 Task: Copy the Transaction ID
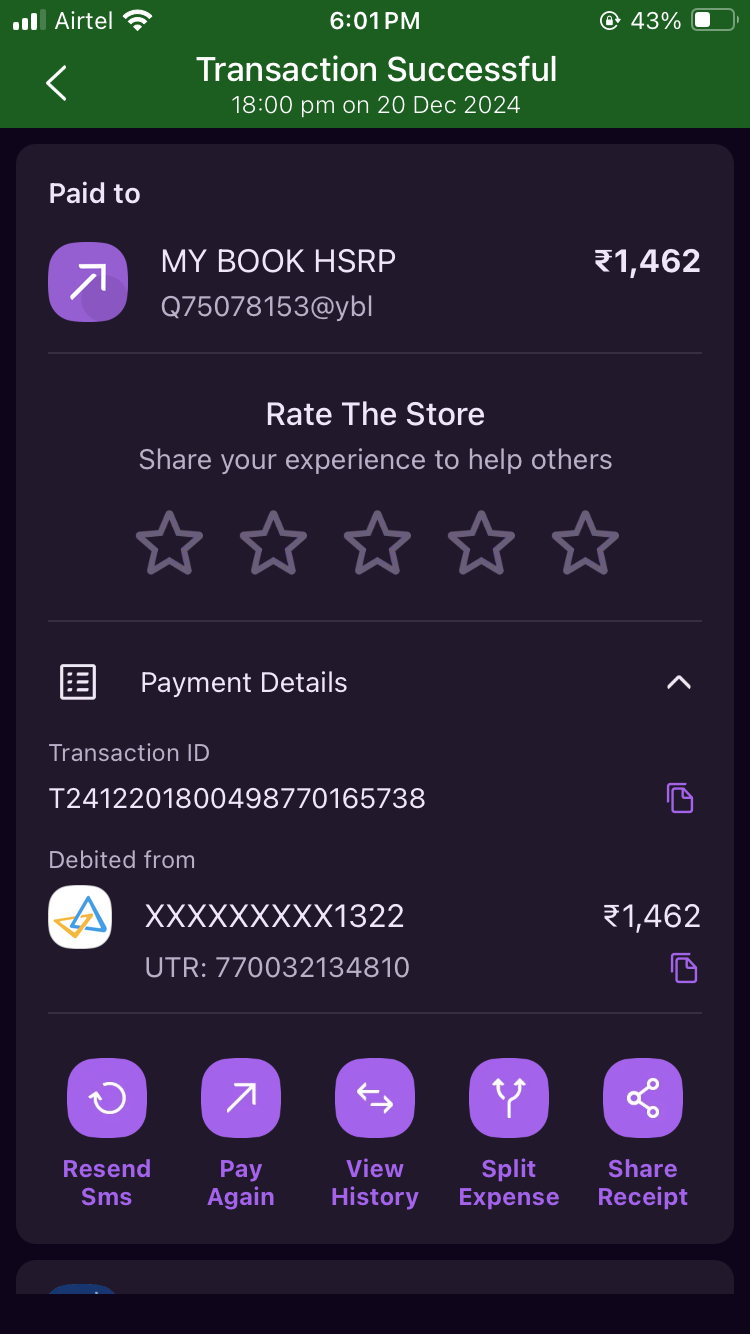[x=680, y=798]
